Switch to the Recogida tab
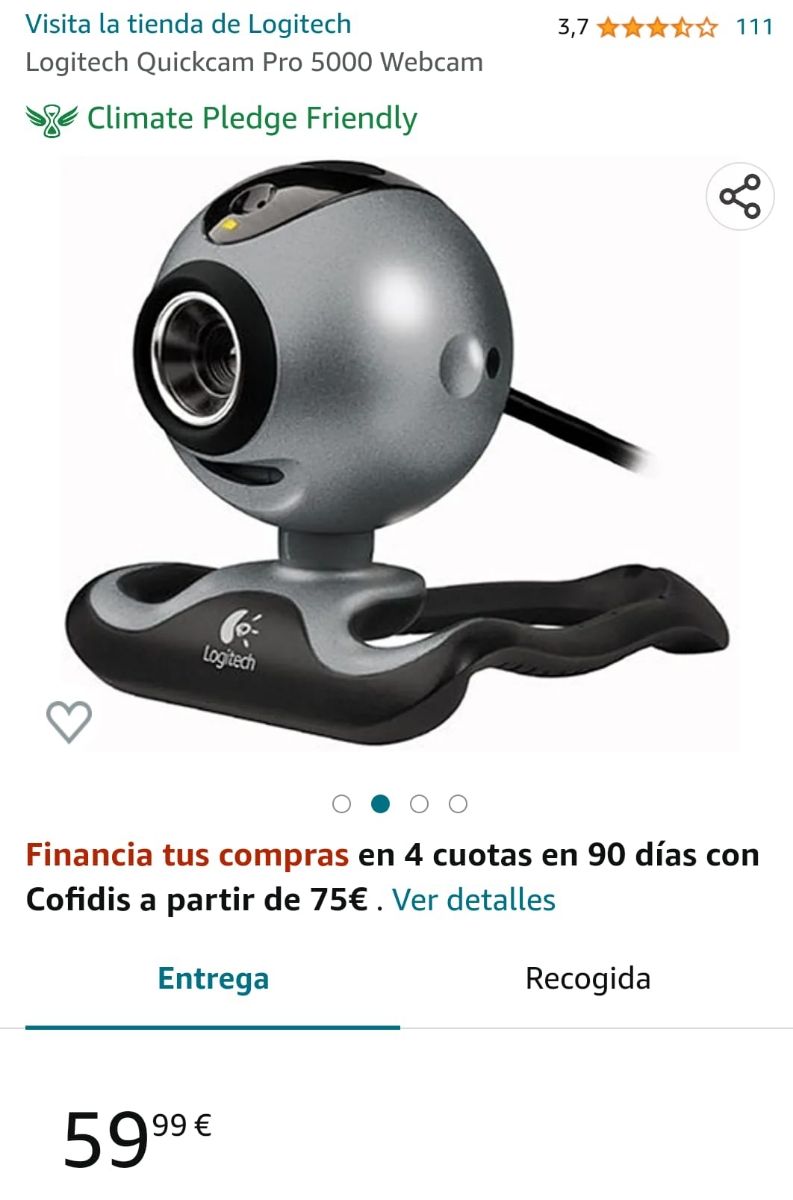The image size is (793, 1200). (x=588, y=978)
